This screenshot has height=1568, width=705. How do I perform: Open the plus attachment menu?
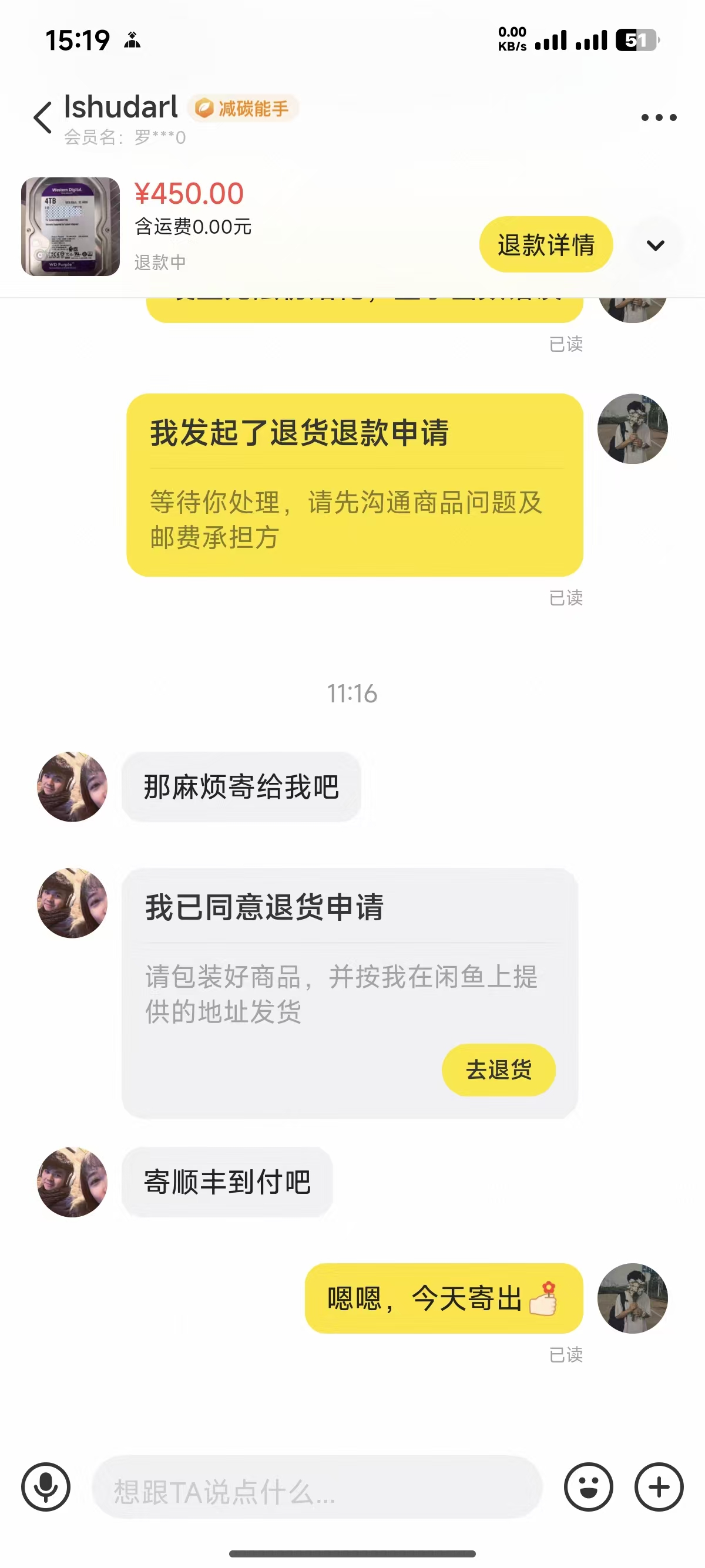(x=659, y=1486)
